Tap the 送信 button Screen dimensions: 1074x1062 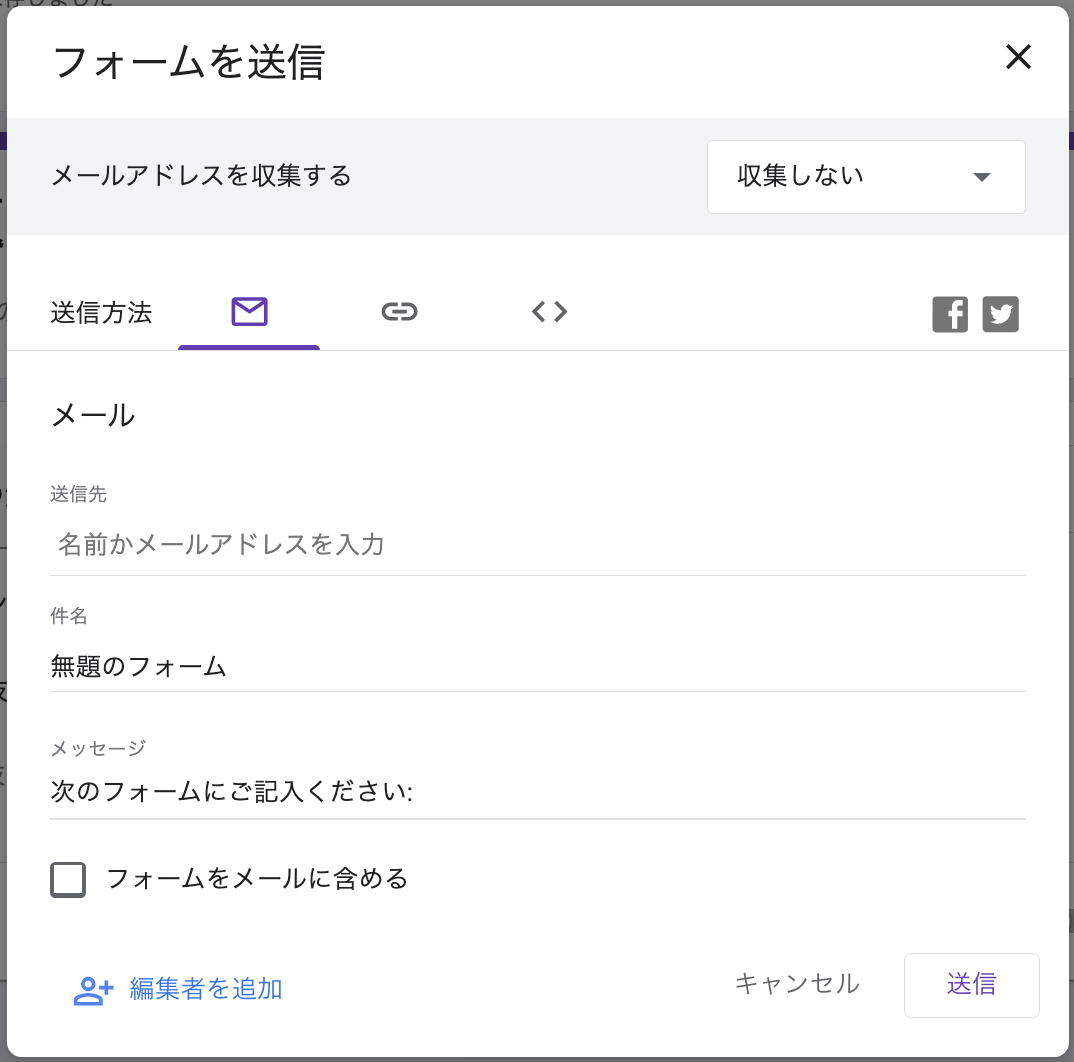click(x=971, y=985)
